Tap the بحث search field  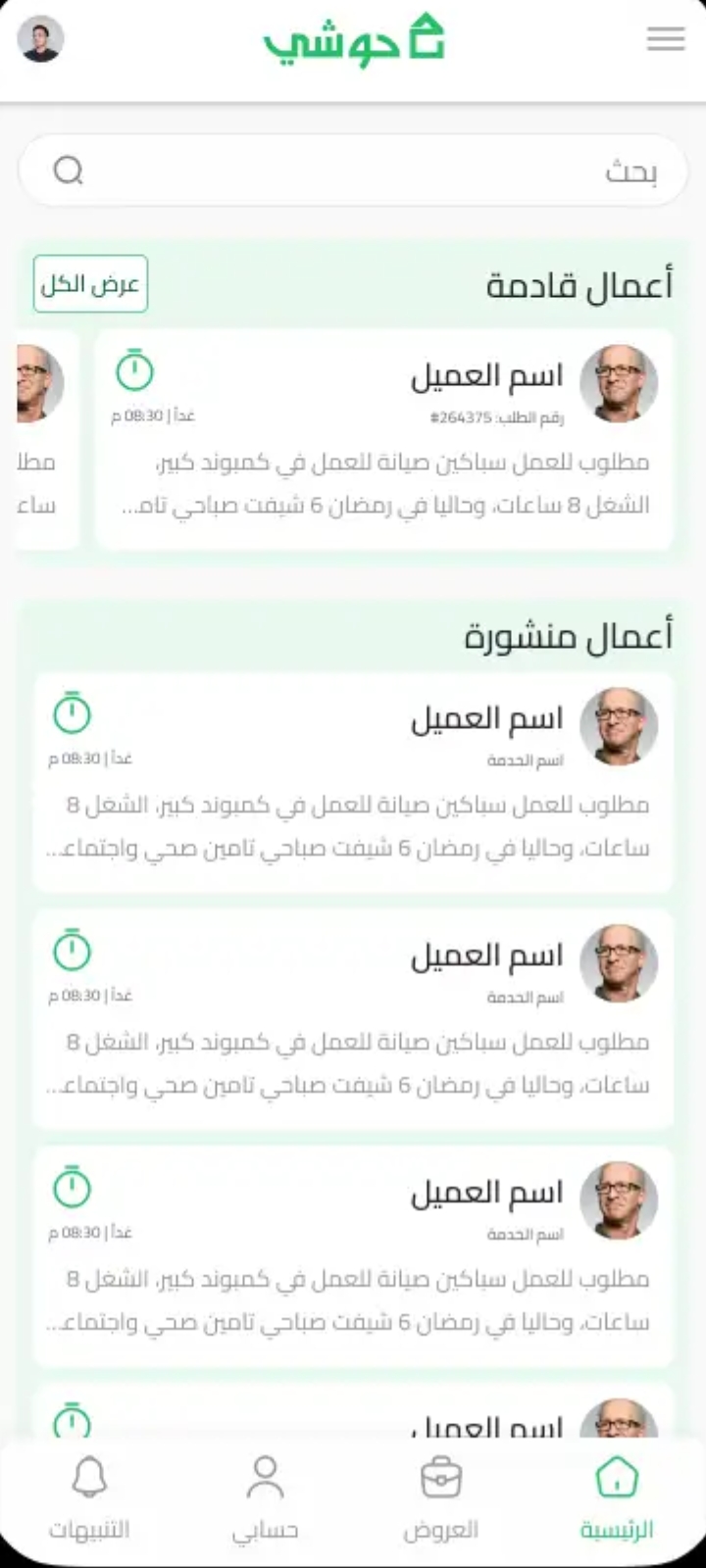point(353,171)
